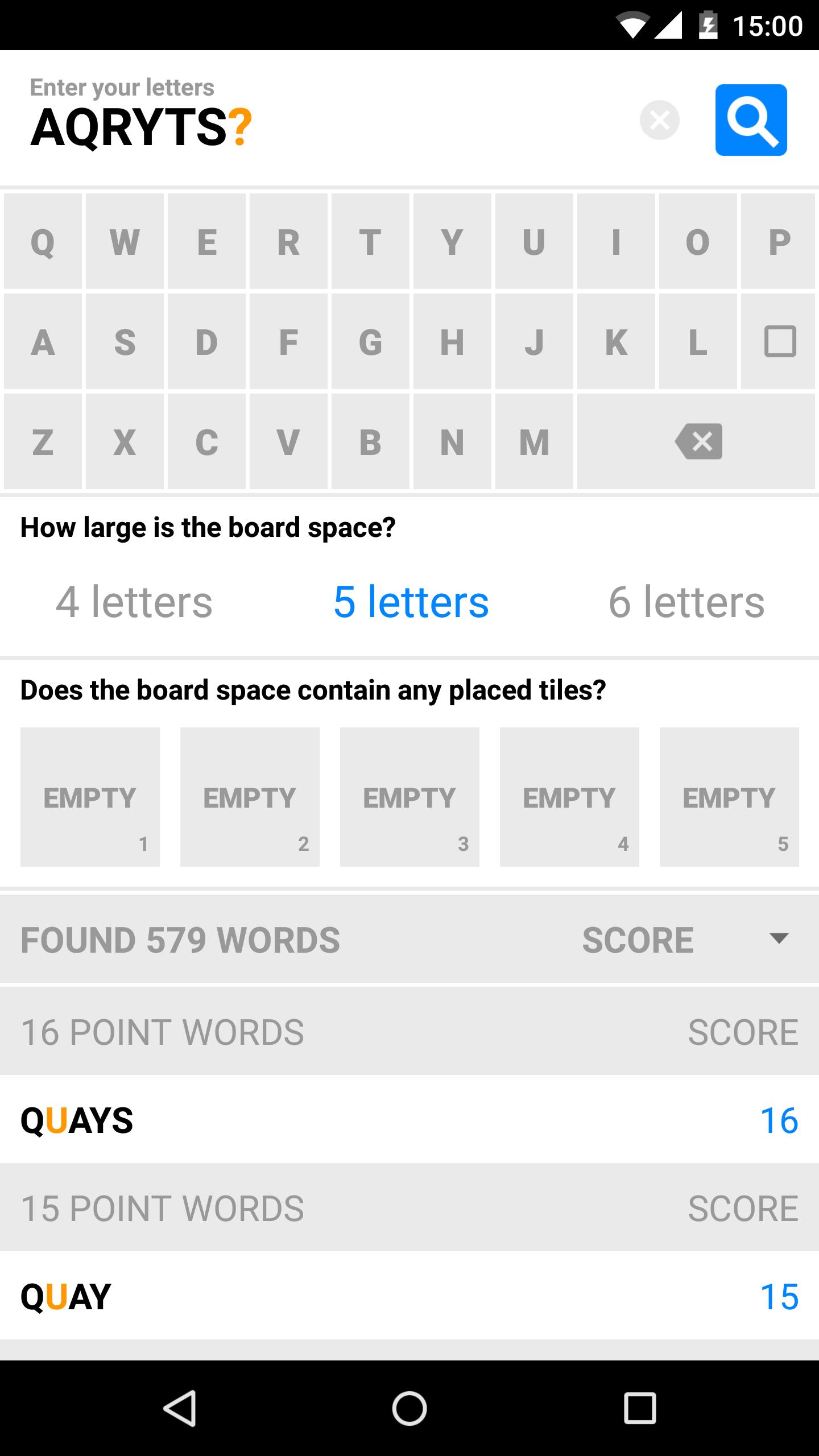Screen dimensions: 819x1456
Task: Clear the entered letters
Action: click(x=659, y=120)
